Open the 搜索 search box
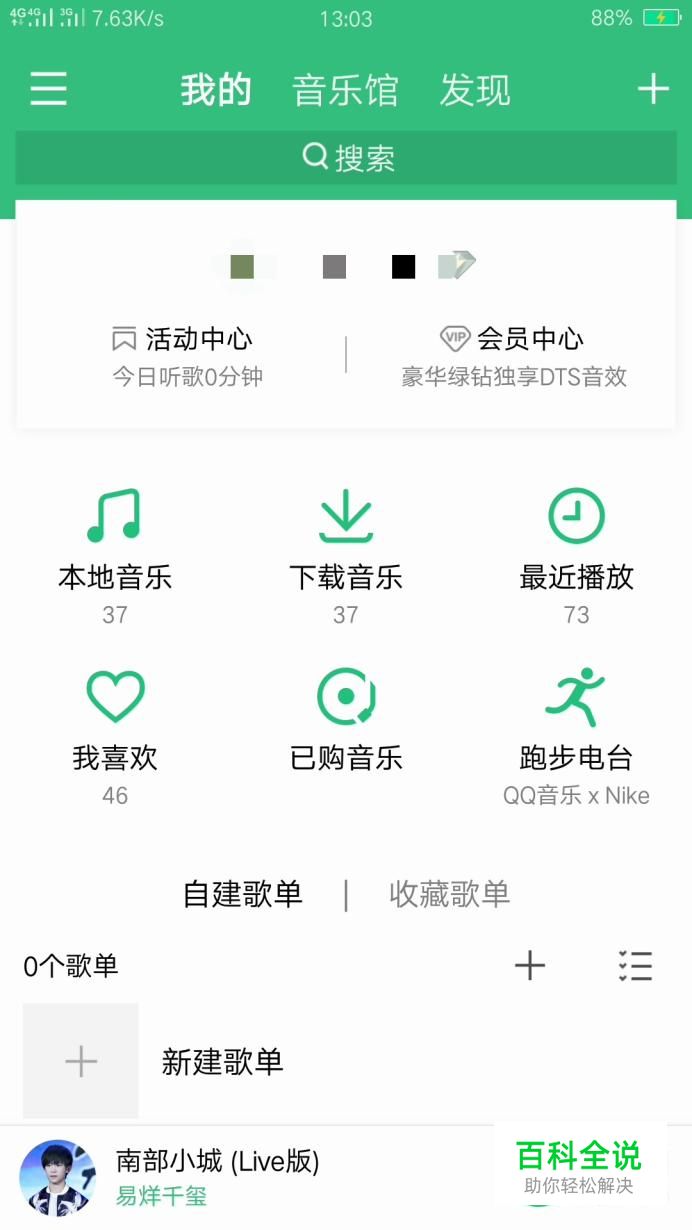692x1230 pixels. point(346,158)
